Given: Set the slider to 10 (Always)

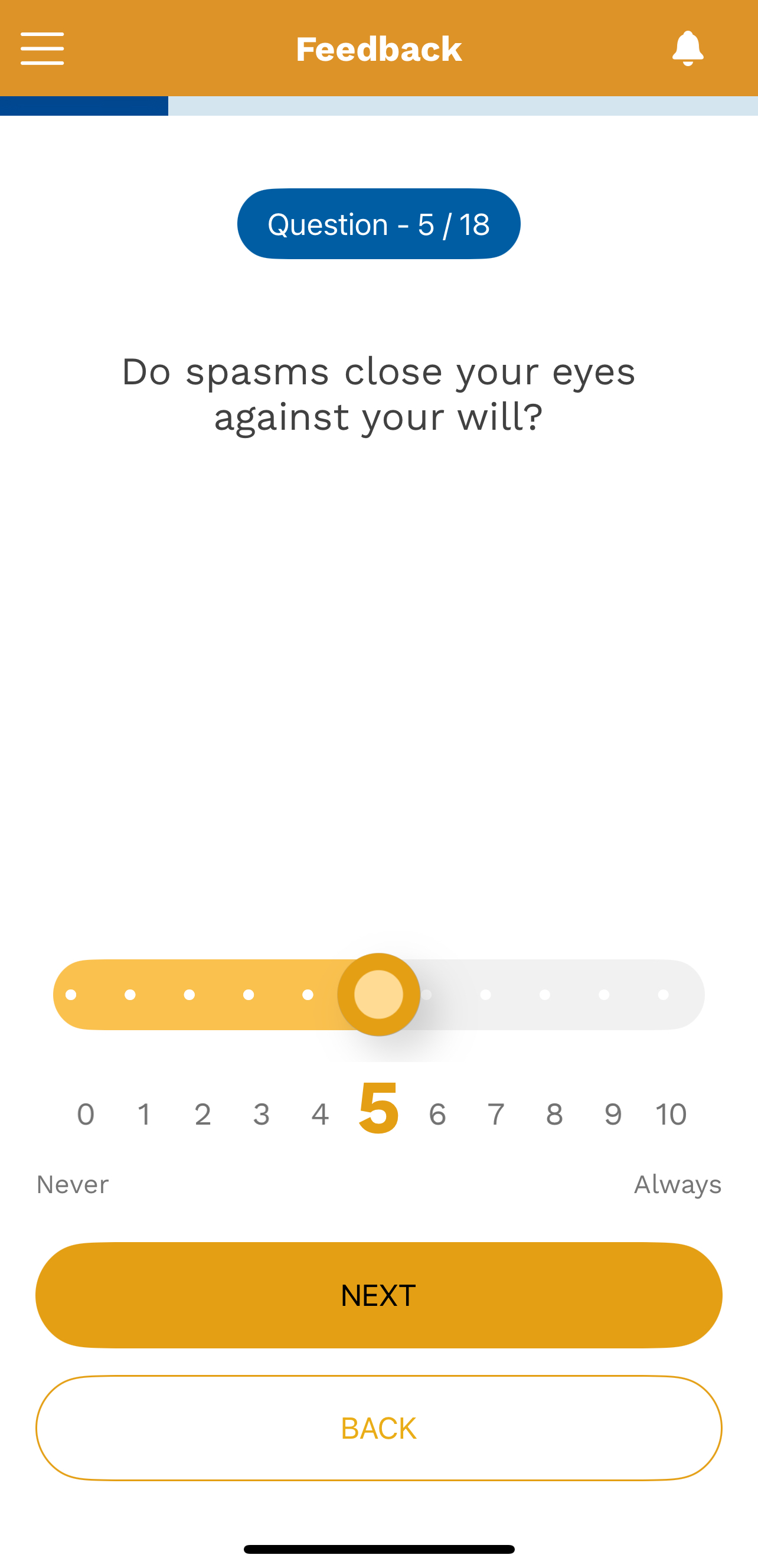Looking at the screenshot, I should click(x=663, y=995).
